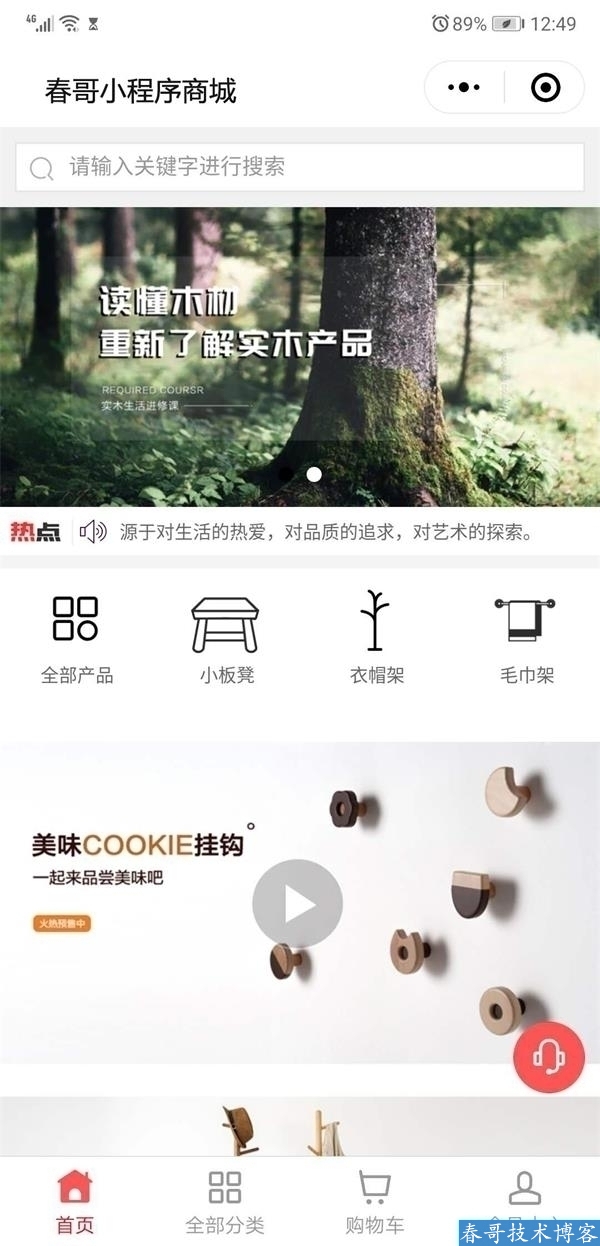This screenshot has height=1246, width=600.
Task: Browse the 衣帽架 category
Action: 376,639
